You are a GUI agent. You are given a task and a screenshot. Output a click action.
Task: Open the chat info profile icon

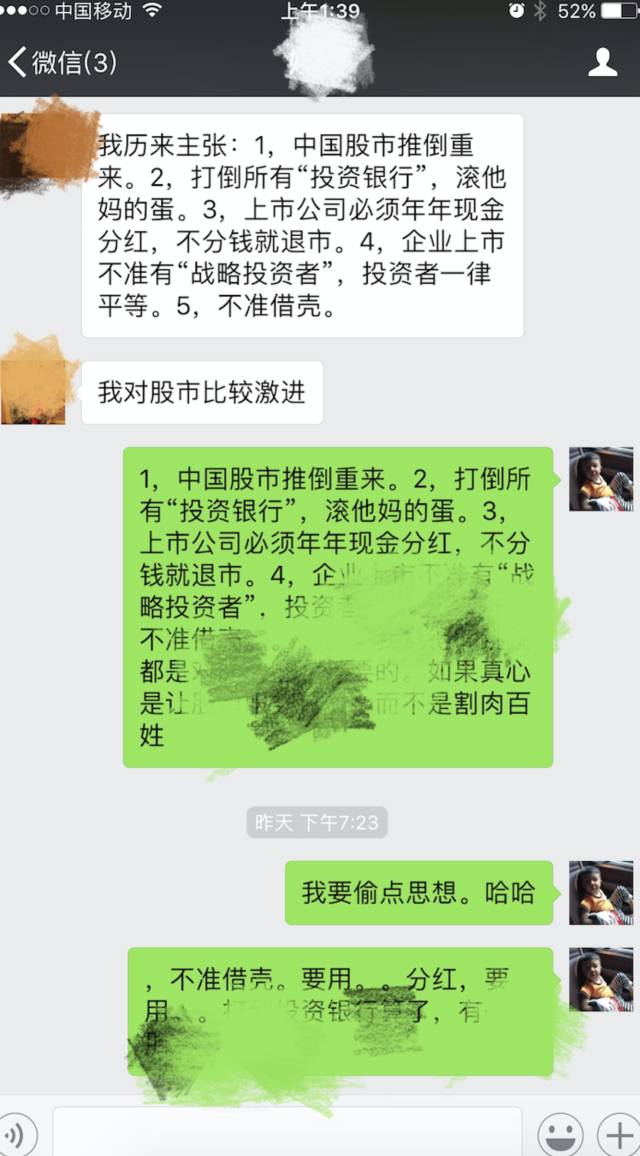602,62
